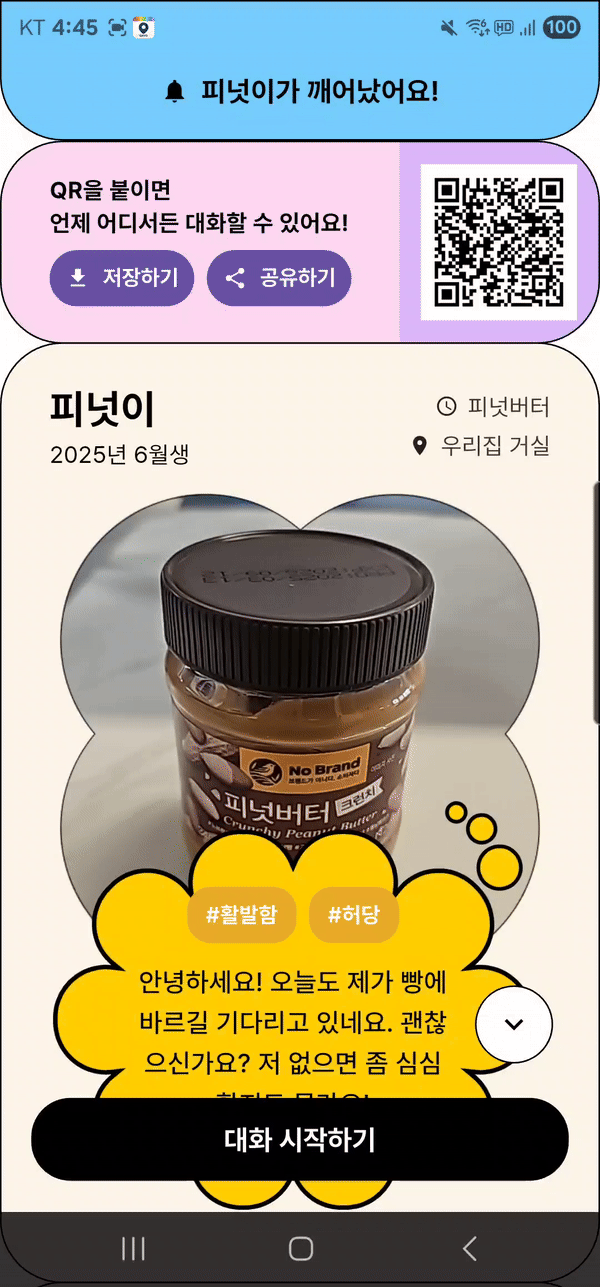Image resolution: width=600 pixels, height=1287 pixels.
Task: Expand the speech bubble with the down chevron
Action: (x=514, y=1023)
